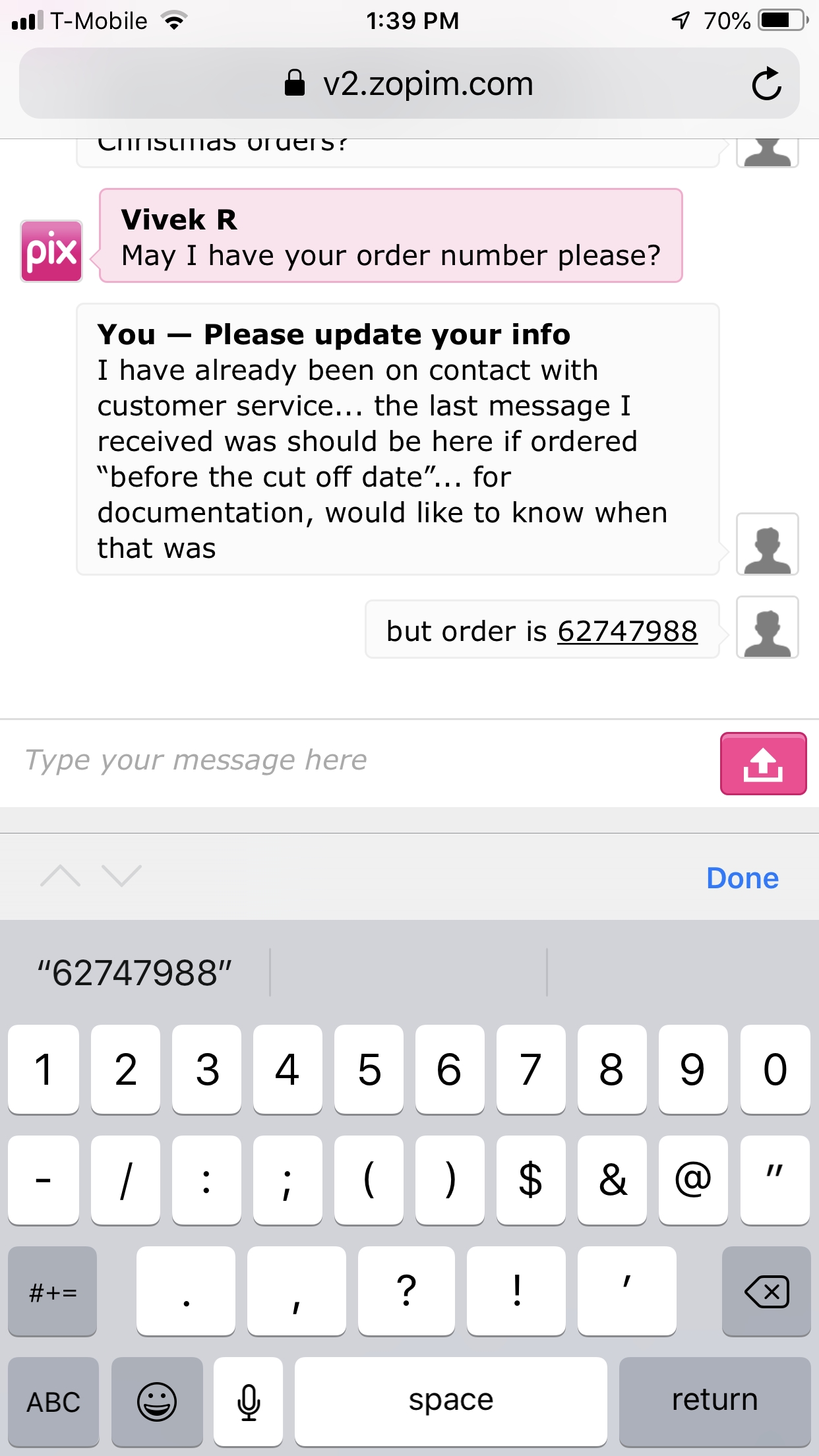Tap the return key

pyautogui.click(x=714, y=1401)
